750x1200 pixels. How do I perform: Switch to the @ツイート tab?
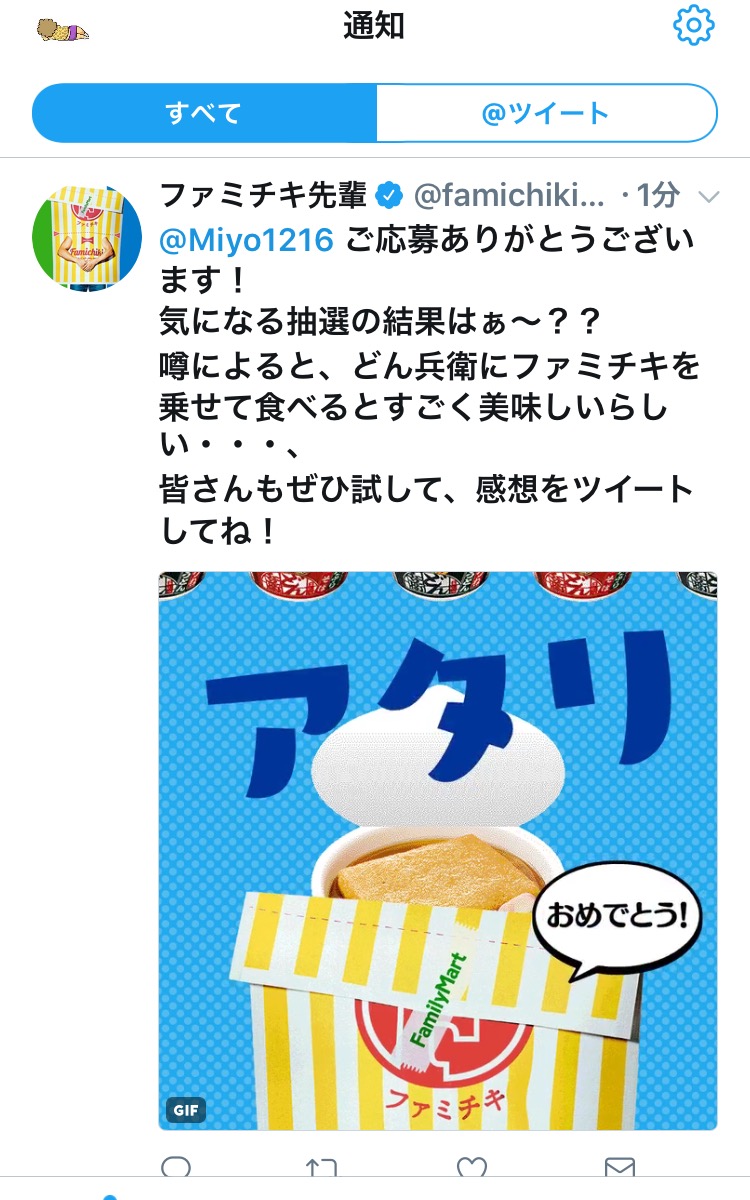[x=546, y=113]
